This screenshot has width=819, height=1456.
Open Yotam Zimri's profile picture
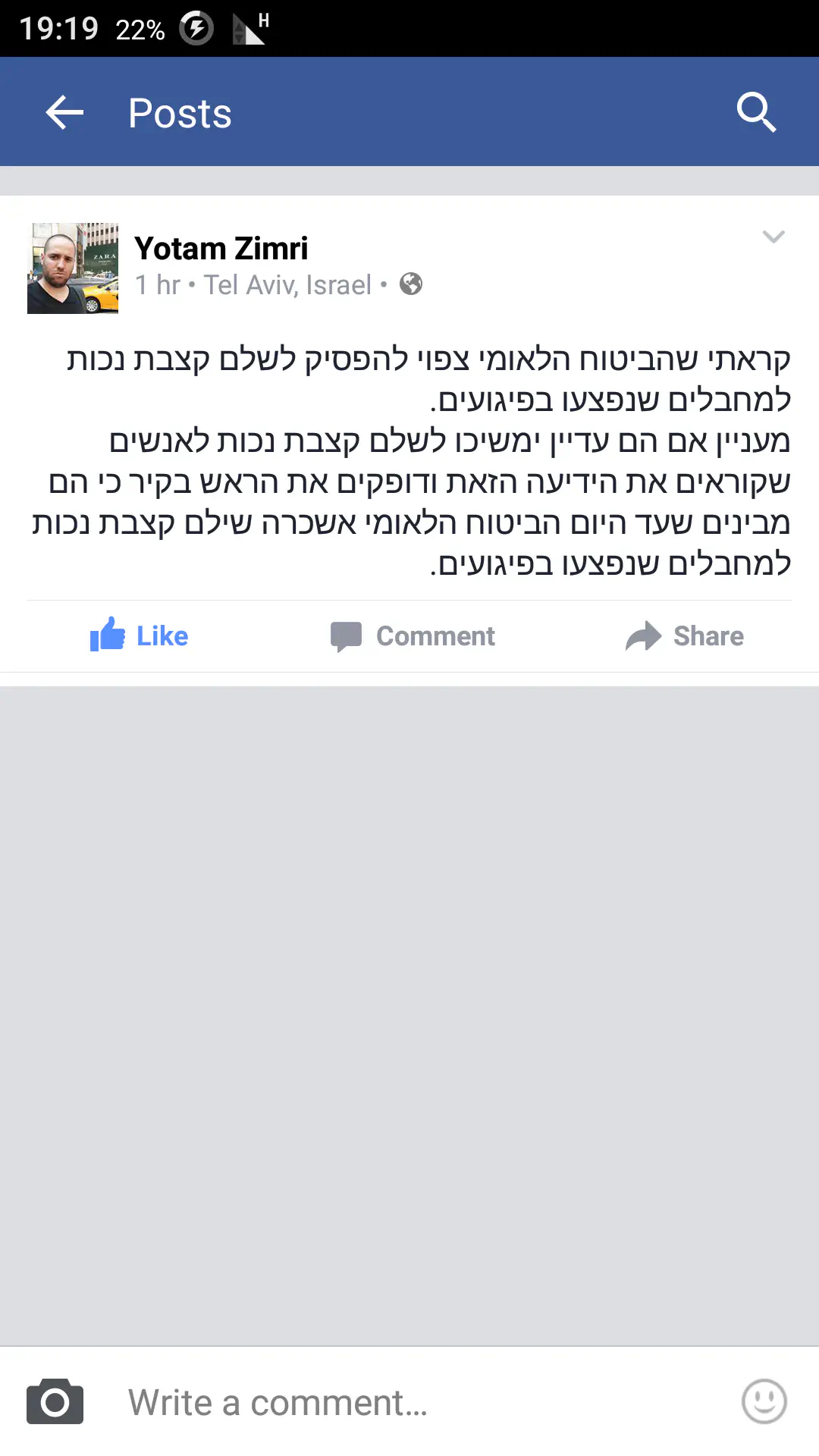pos(73,268)
